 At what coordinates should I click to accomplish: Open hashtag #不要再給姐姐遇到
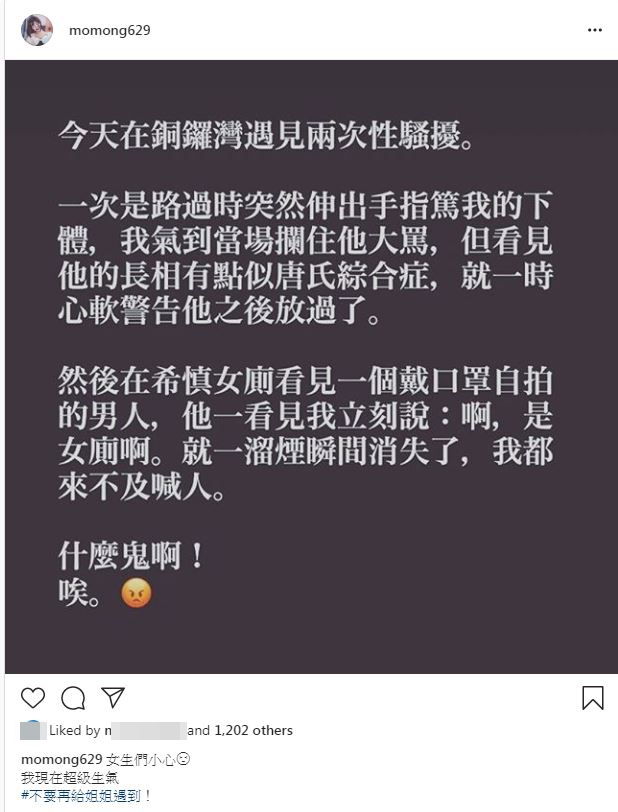(x=86, y=796)
